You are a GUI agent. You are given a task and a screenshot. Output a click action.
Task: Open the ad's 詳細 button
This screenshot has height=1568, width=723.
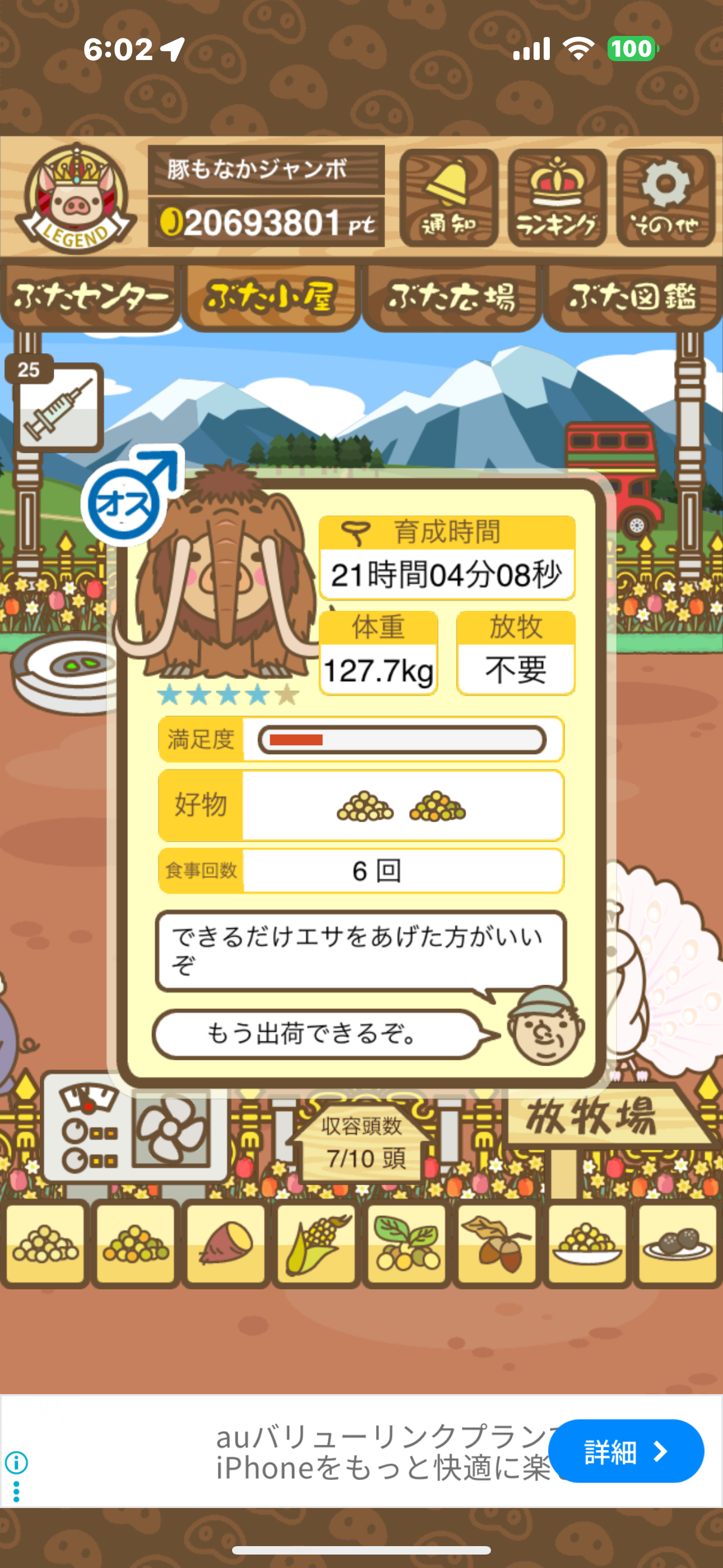click(625, 1451)
